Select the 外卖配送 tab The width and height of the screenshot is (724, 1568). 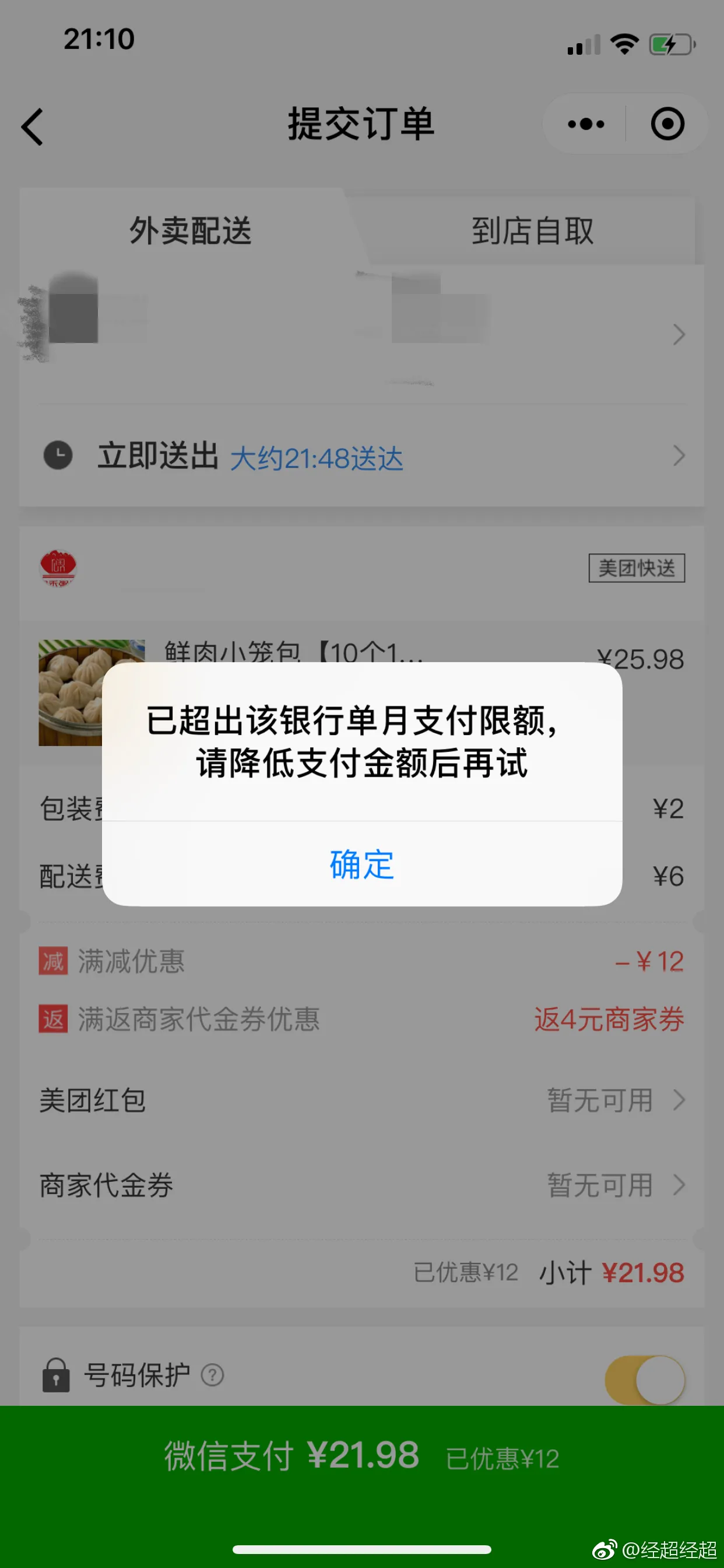191,232
